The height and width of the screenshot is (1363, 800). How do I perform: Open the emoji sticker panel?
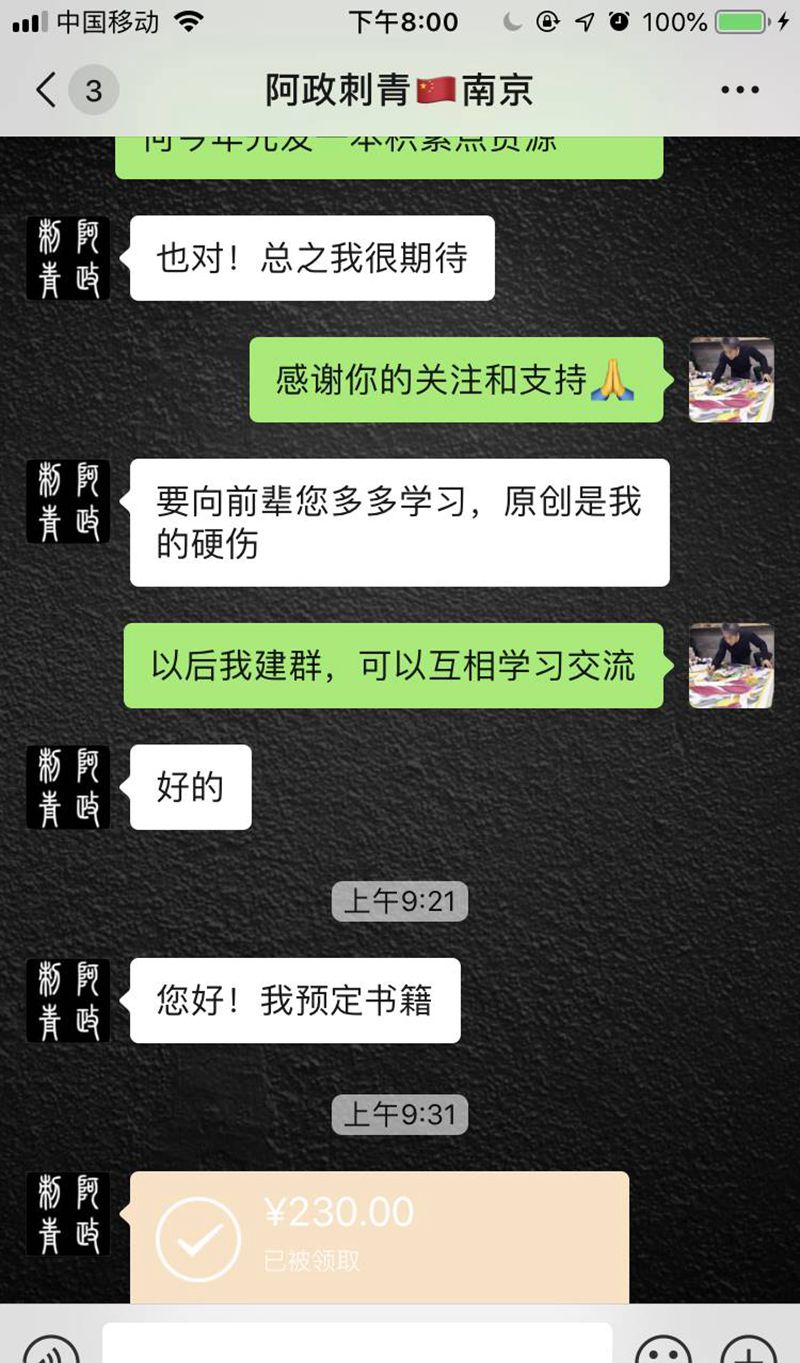(663, 1350)
